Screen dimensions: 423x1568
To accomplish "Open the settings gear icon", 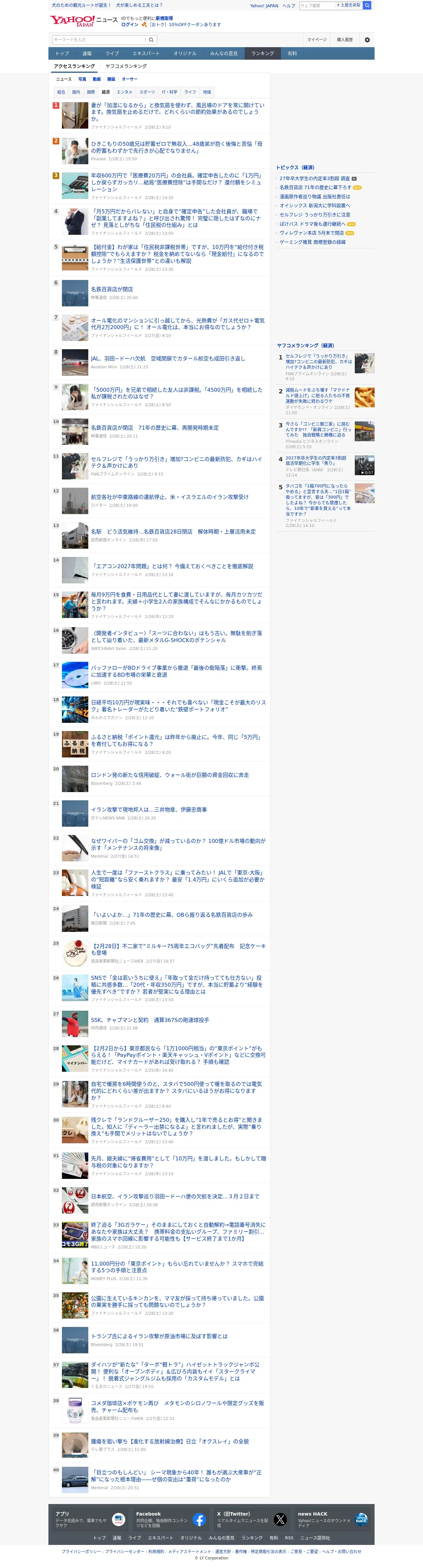I will (x=367, y=40).
